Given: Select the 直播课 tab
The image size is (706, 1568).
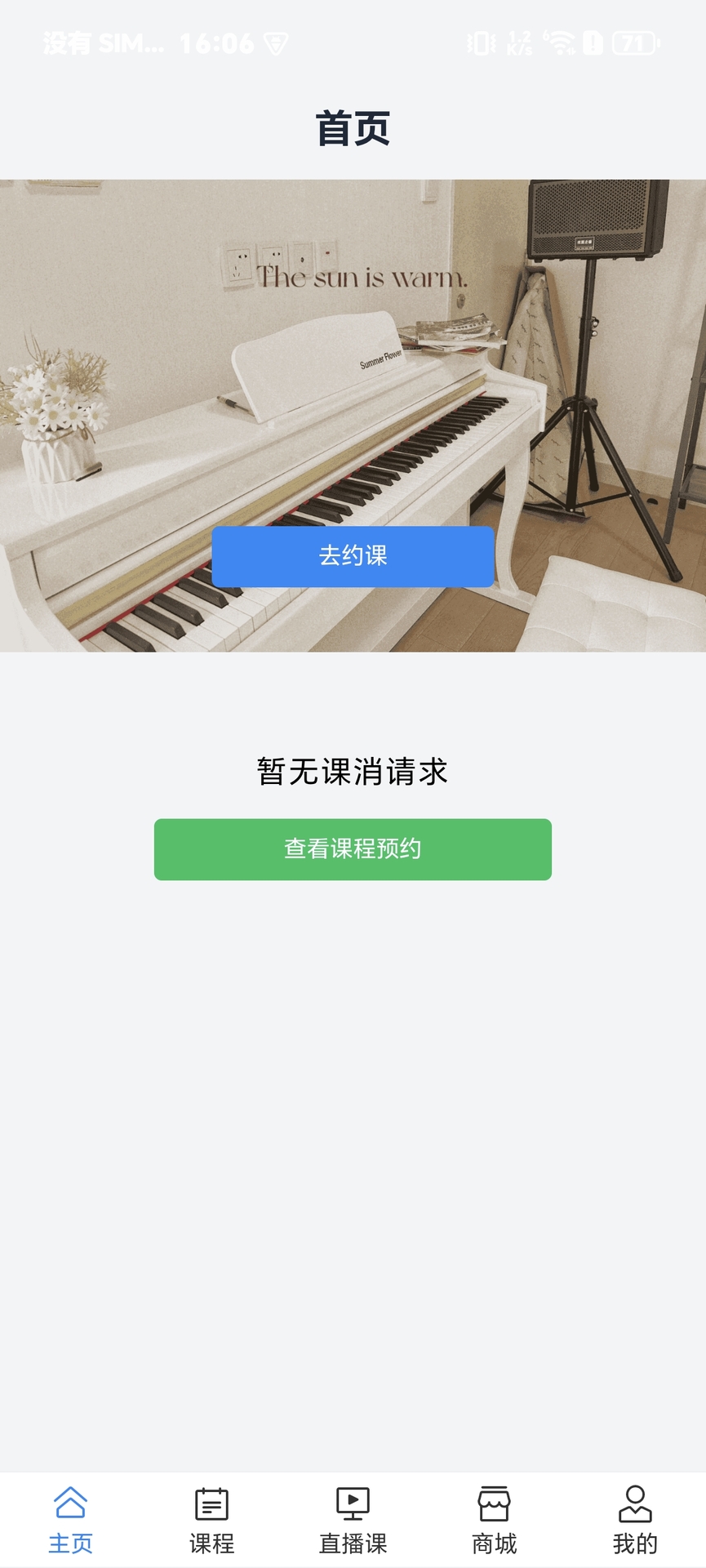Looking at the screenshot, I should [x=352, y=1521].
